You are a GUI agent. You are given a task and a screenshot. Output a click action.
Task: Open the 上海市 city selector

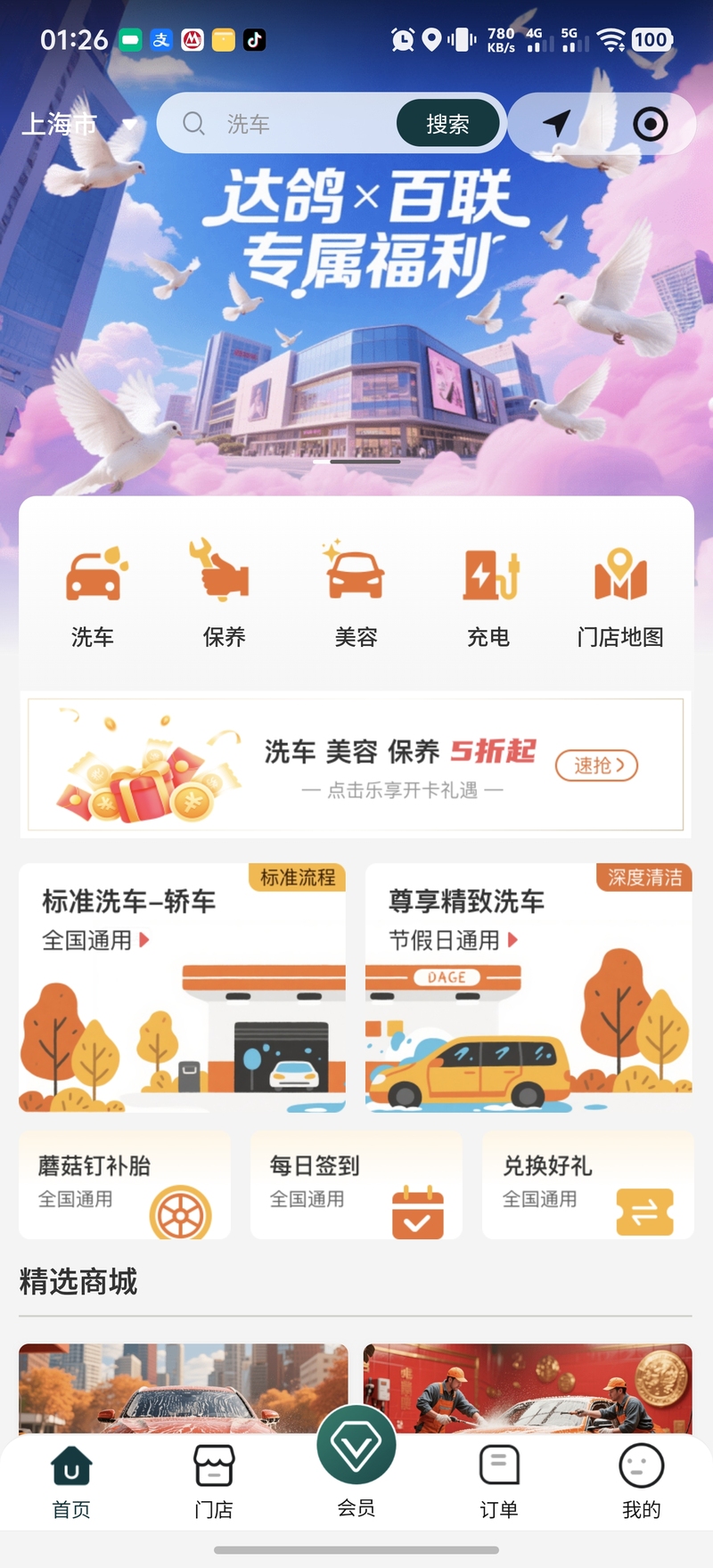coord(78,124)
